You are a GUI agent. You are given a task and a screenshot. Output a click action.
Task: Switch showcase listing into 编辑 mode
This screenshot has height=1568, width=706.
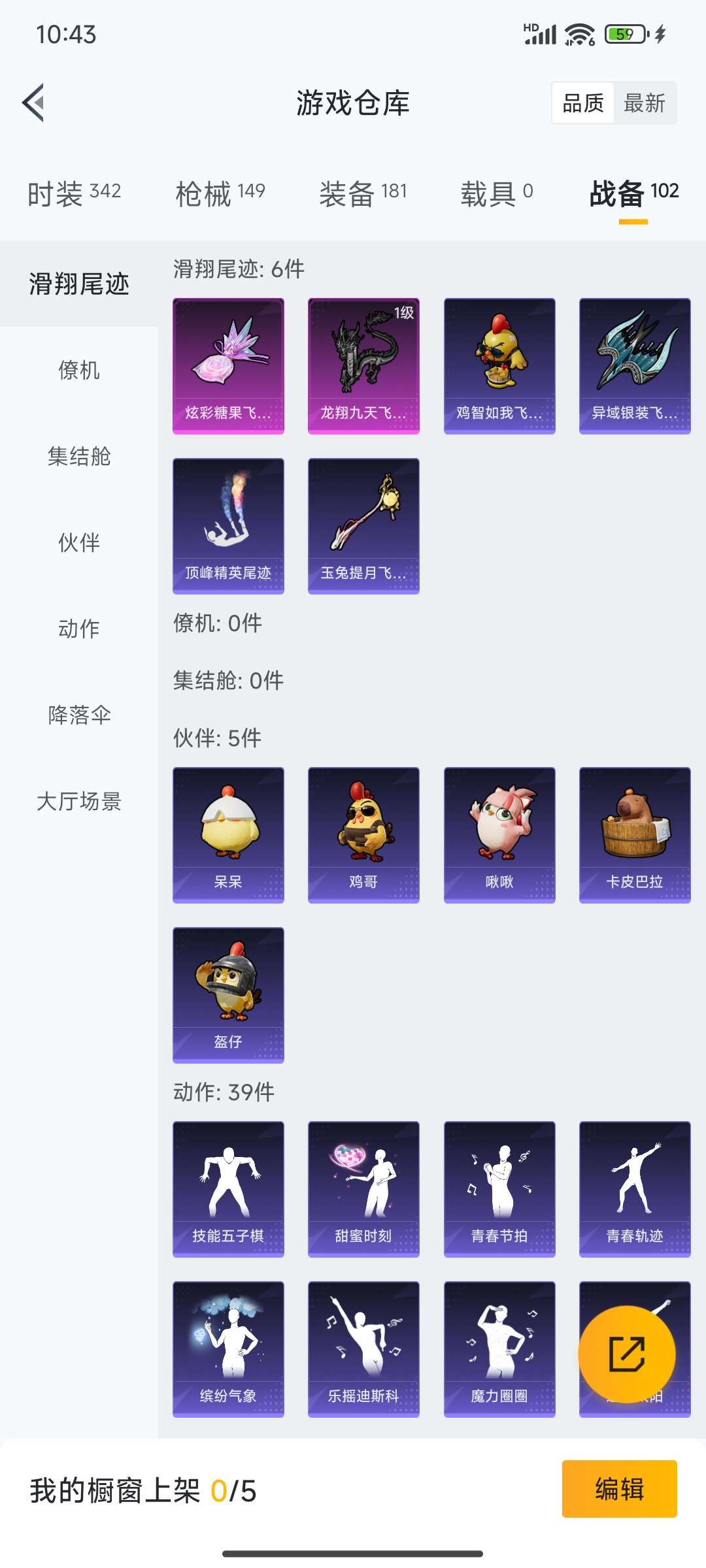620,1492
